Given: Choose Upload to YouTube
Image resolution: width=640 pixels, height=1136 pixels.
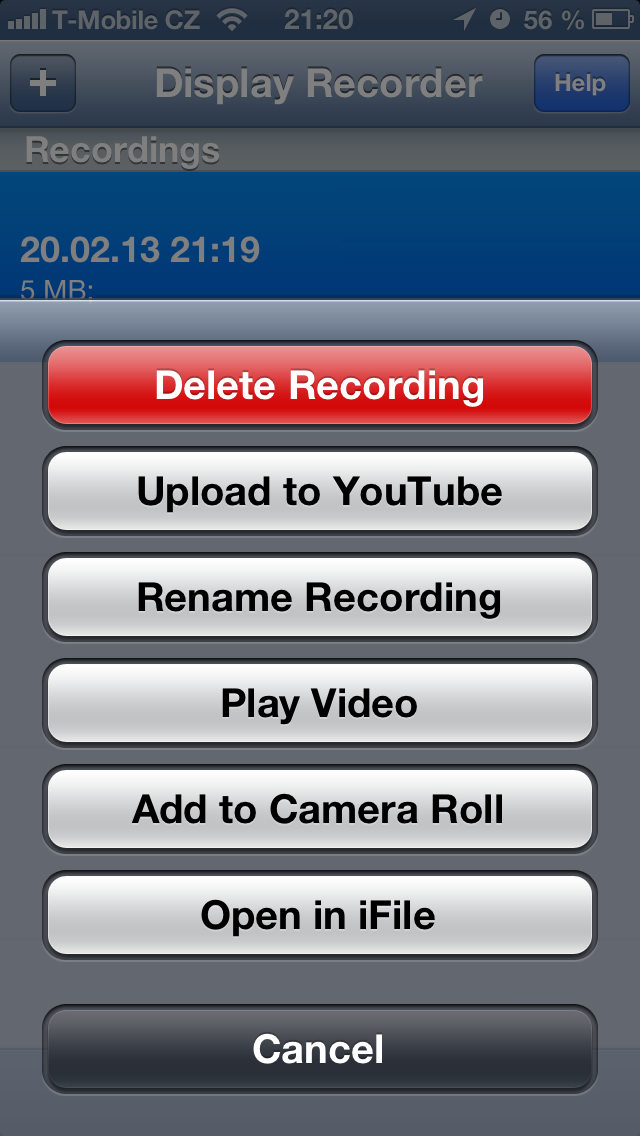Looking at the screenshot, I should [x=320, y=491].
